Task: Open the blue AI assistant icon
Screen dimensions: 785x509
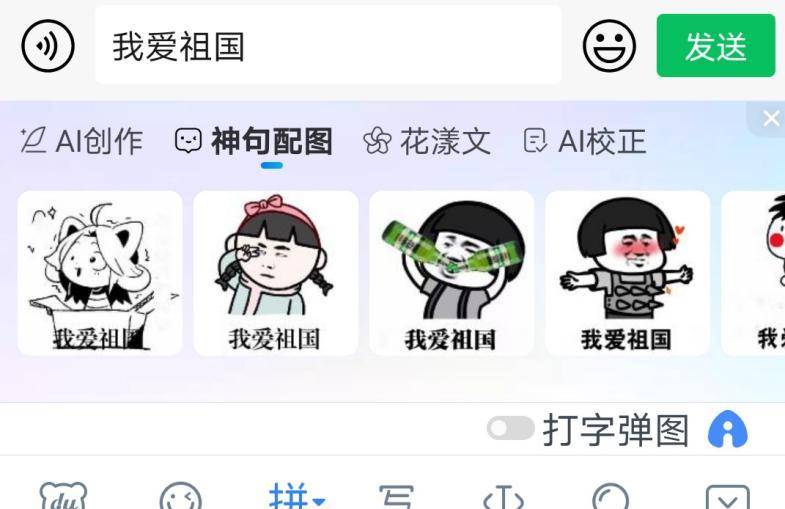Action: 727,430
